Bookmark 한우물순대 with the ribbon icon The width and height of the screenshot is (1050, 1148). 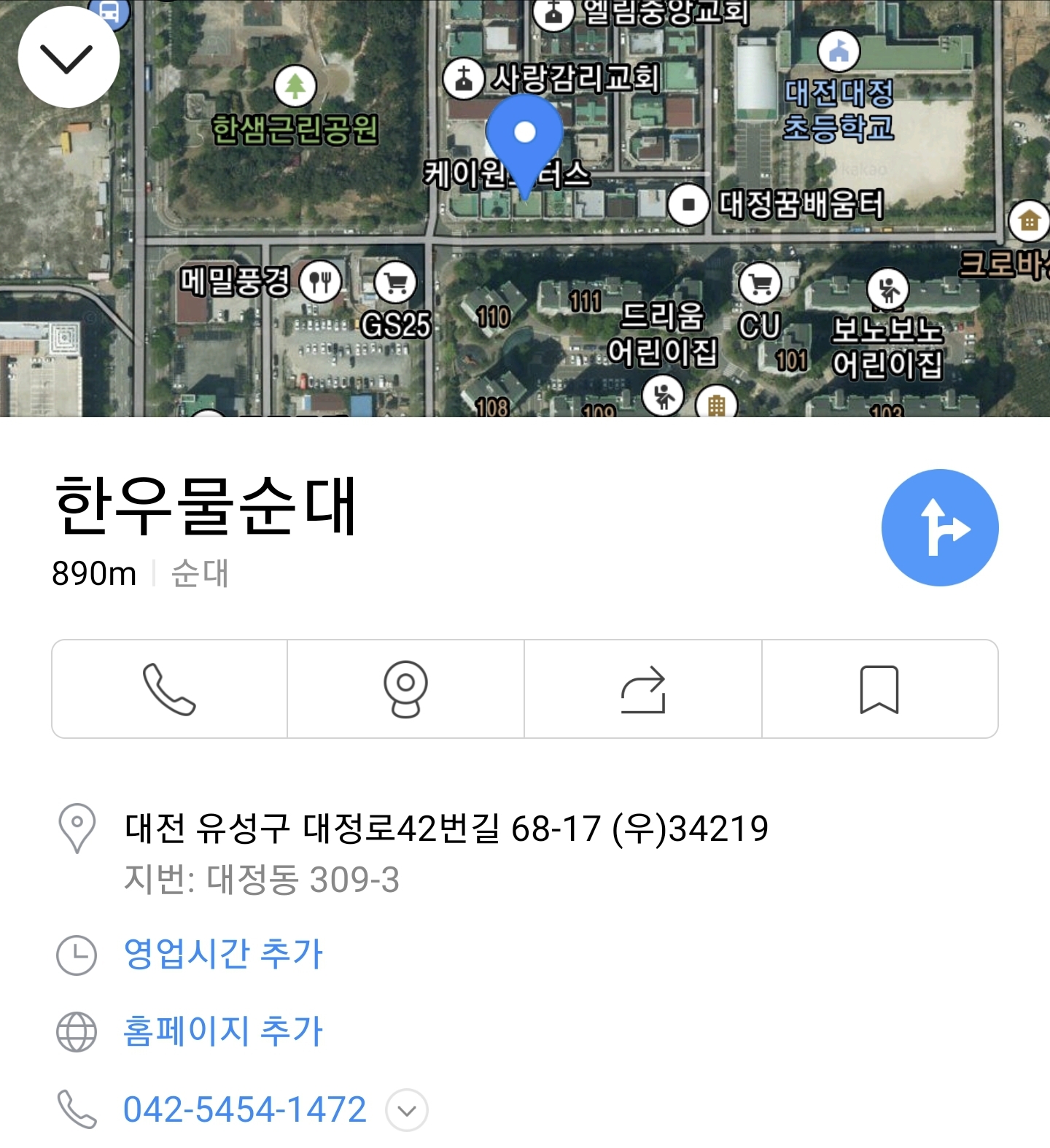(x=880, y=689)
